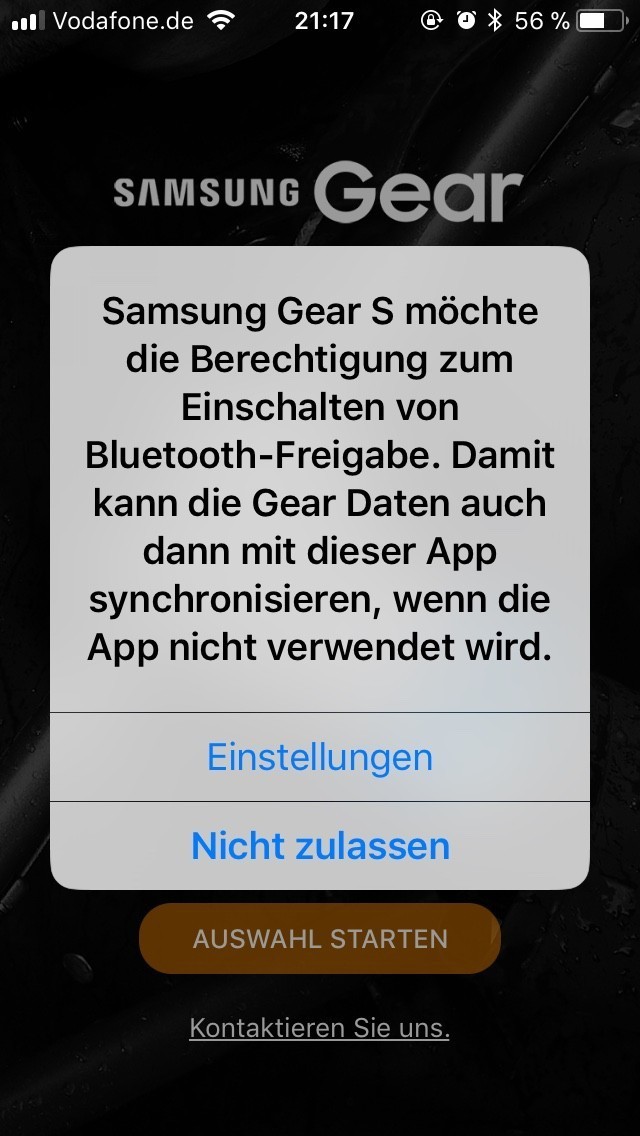This screenshot has height=1136, width=640.
Task: Open the Kontaktieren Sie uns link
Action: [320, 1028]
